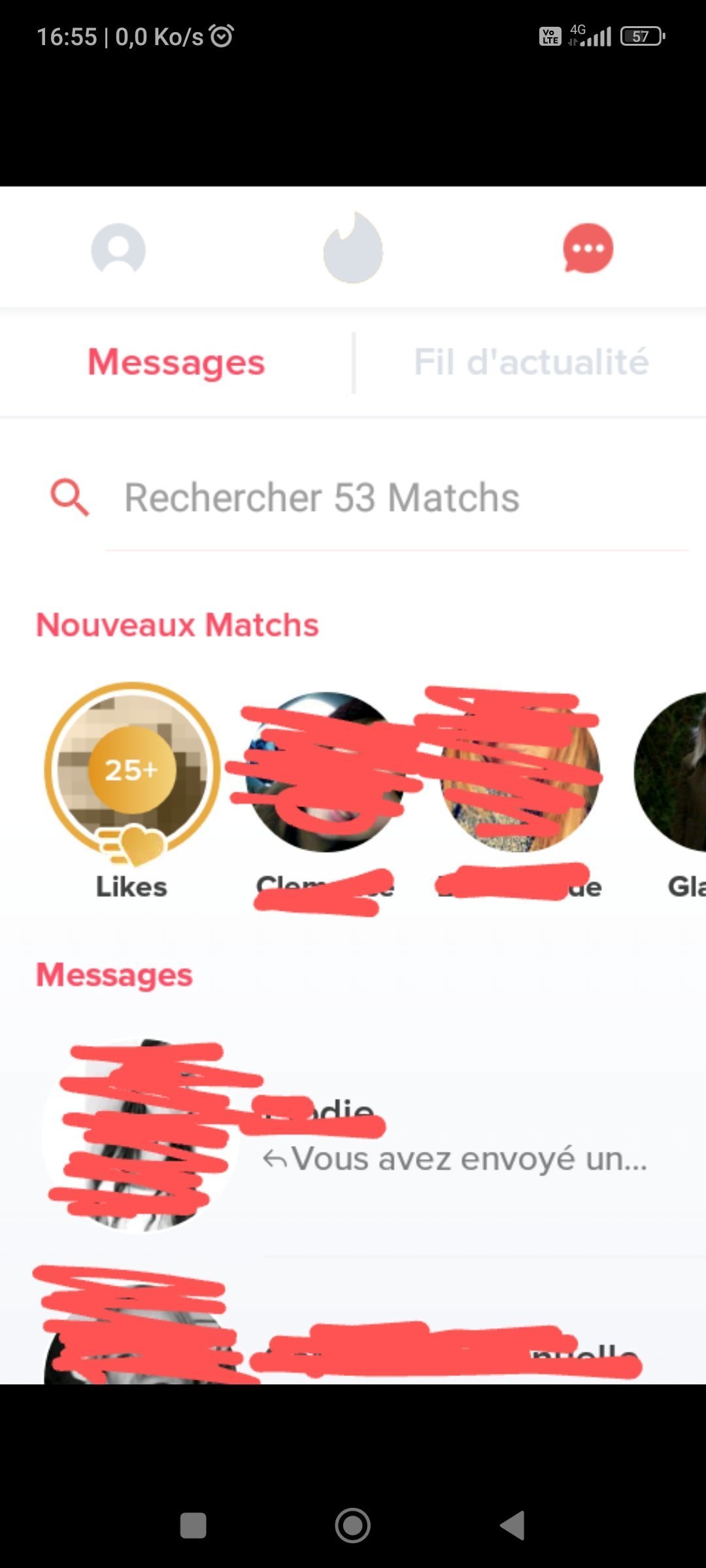Switch to the Fil d'actualité tab
This screenshot has width=706, height=1568.
click(x=531, y=363)
